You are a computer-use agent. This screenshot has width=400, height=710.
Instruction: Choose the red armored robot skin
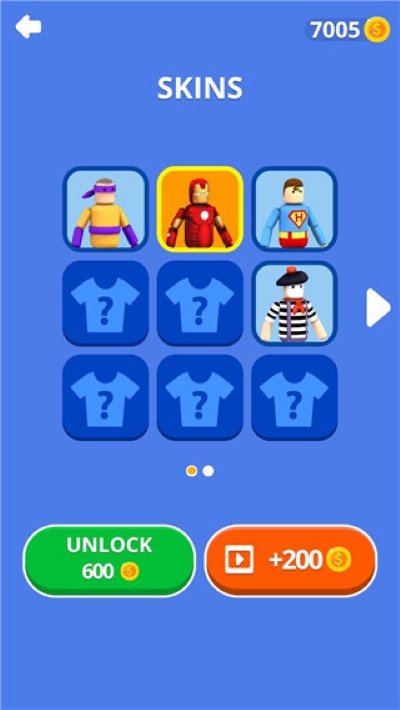click(x=200, y=209)
